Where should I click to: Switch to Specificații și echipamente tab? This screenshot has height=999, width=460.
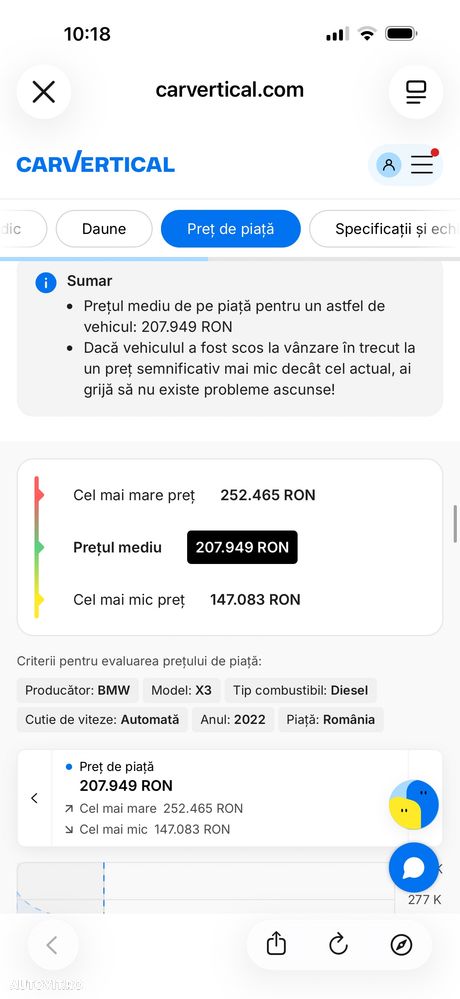pyautogui.click(x=385, y=229)
